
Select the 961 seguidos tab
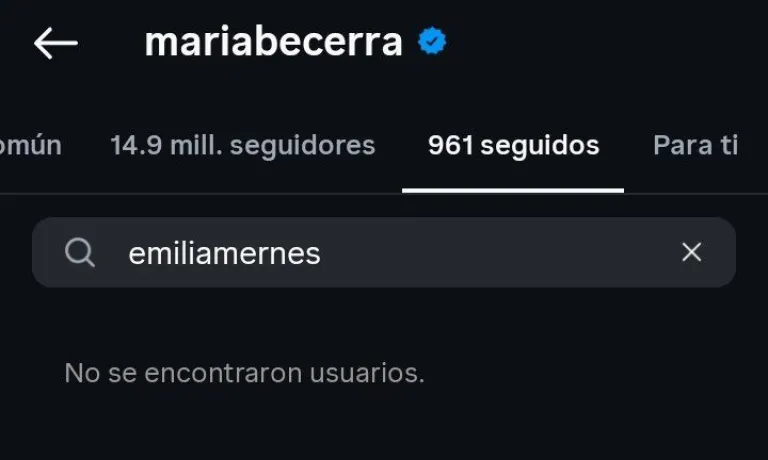pyautogui.click(x=513, y=146)
